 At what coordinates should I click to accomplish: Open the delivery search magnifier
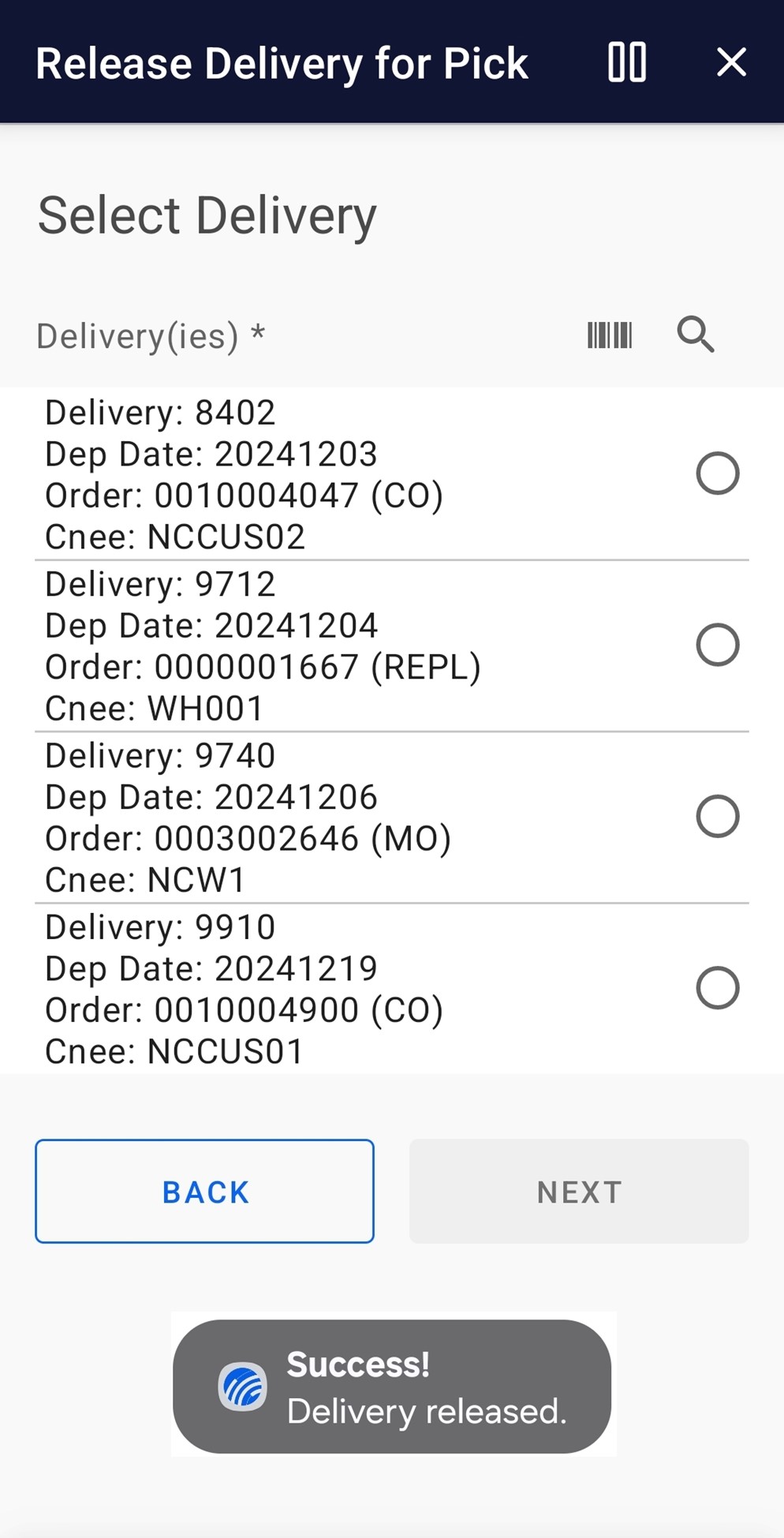point(696,335)
